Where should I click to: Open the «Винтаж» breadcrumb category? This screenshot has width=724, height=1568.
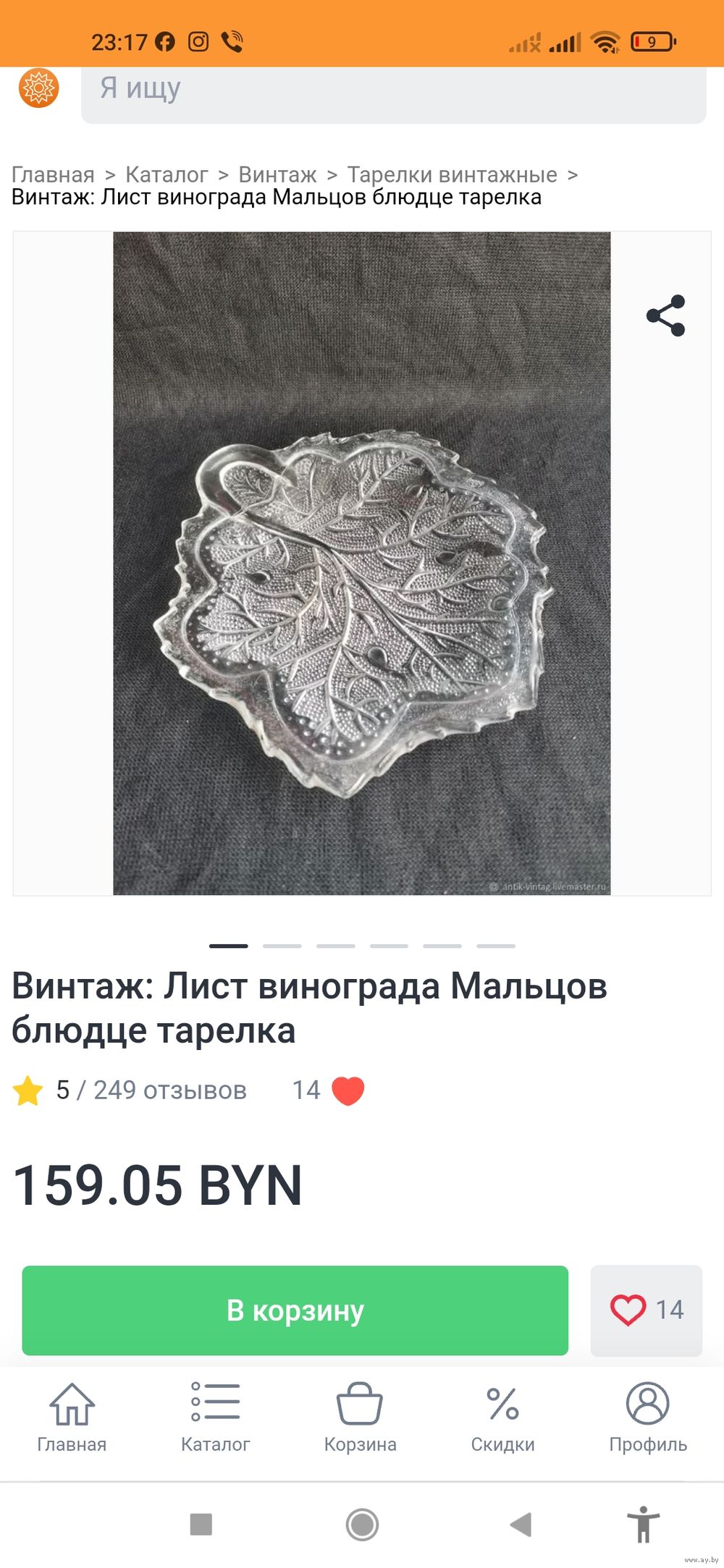(x=277, y=174)
